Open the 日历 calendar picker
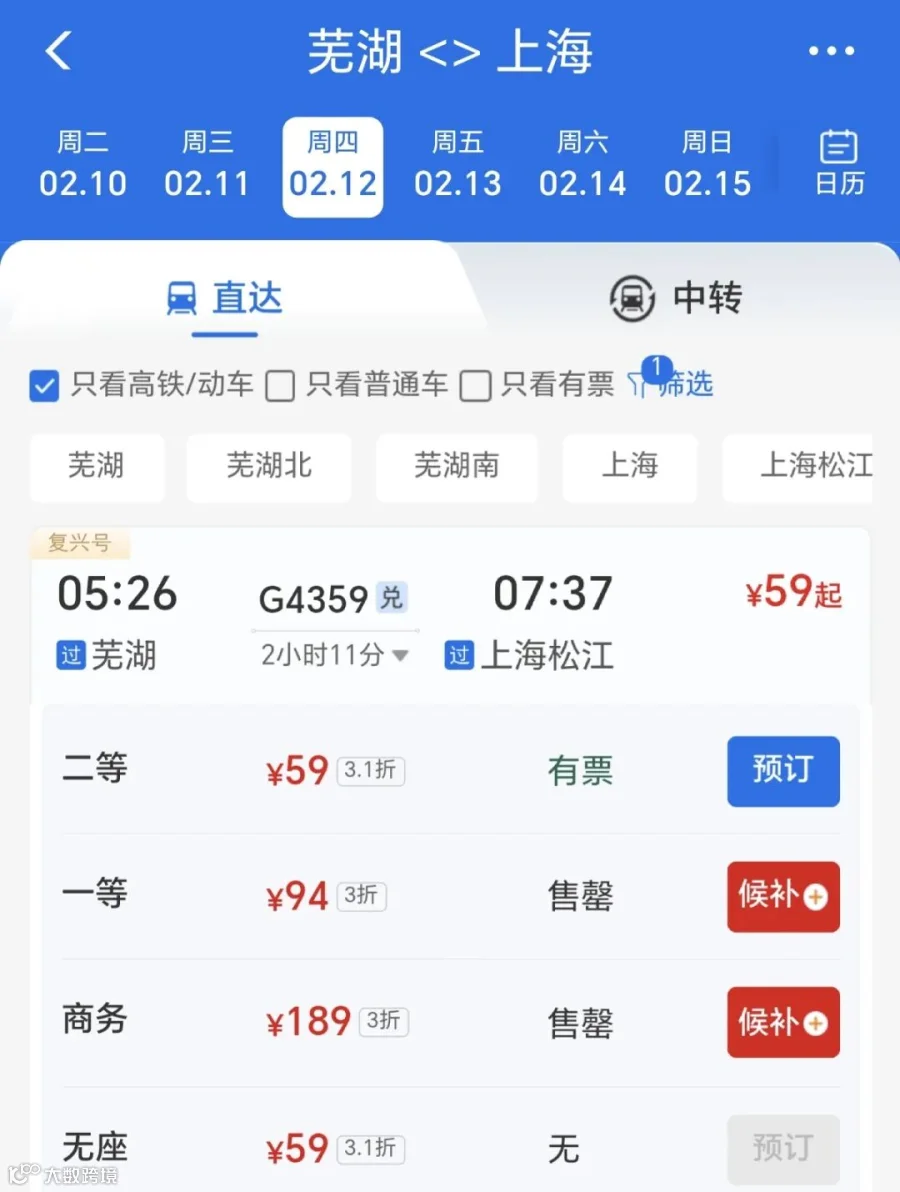900x1192 pixels. pos(839,165)
